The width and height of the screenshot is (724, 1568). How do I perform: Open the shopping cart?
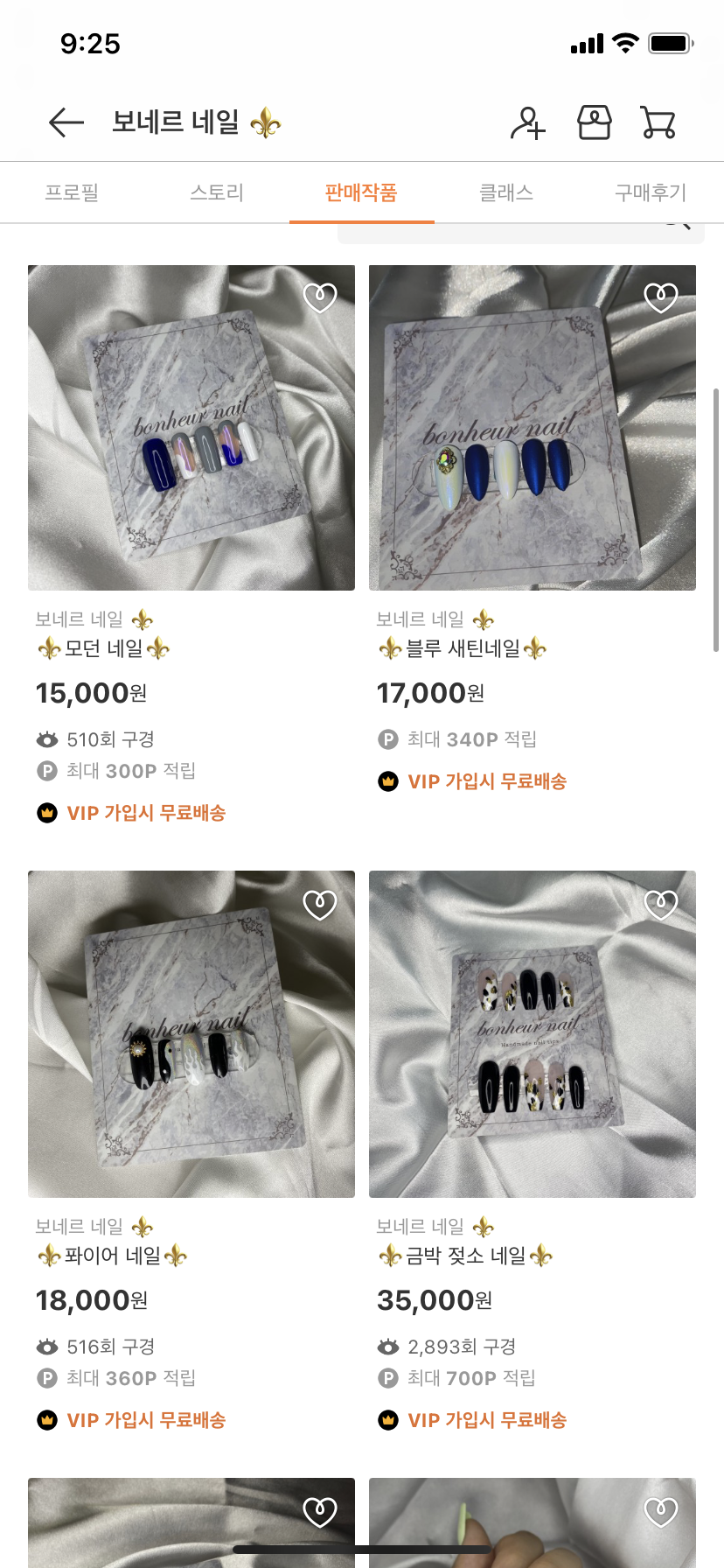coord(658,122)
